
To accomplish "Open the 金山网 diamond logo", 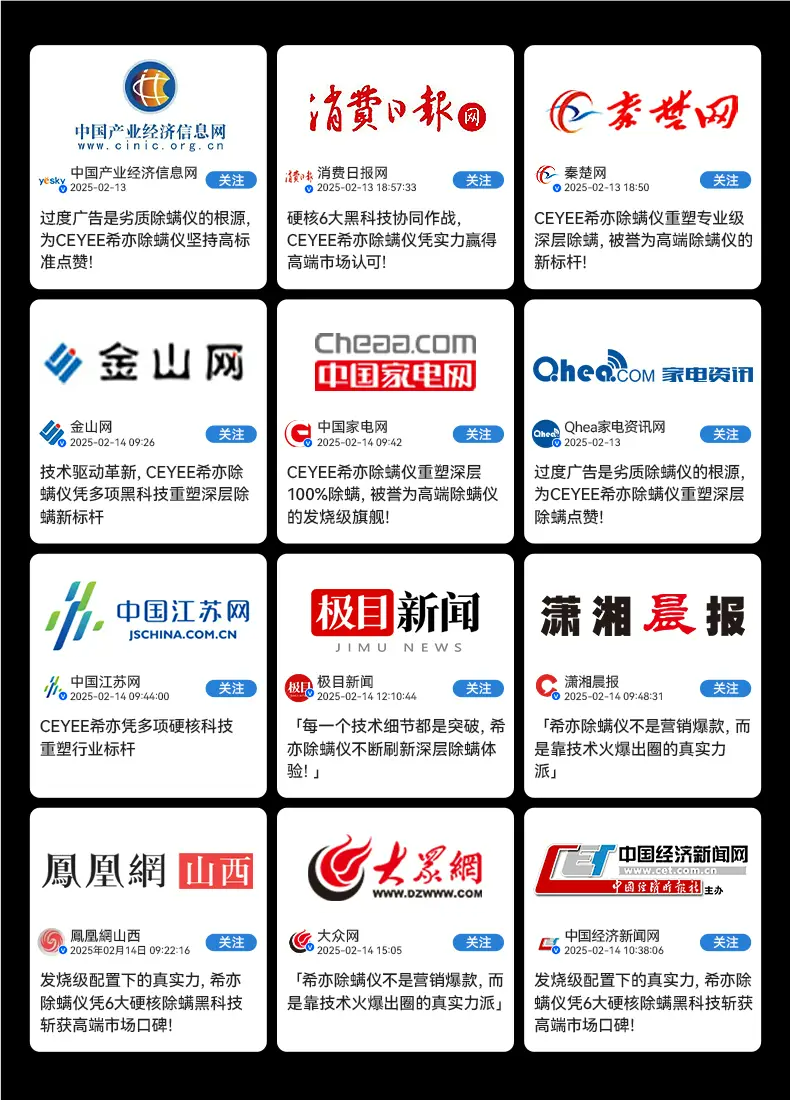I will (147, 360).
